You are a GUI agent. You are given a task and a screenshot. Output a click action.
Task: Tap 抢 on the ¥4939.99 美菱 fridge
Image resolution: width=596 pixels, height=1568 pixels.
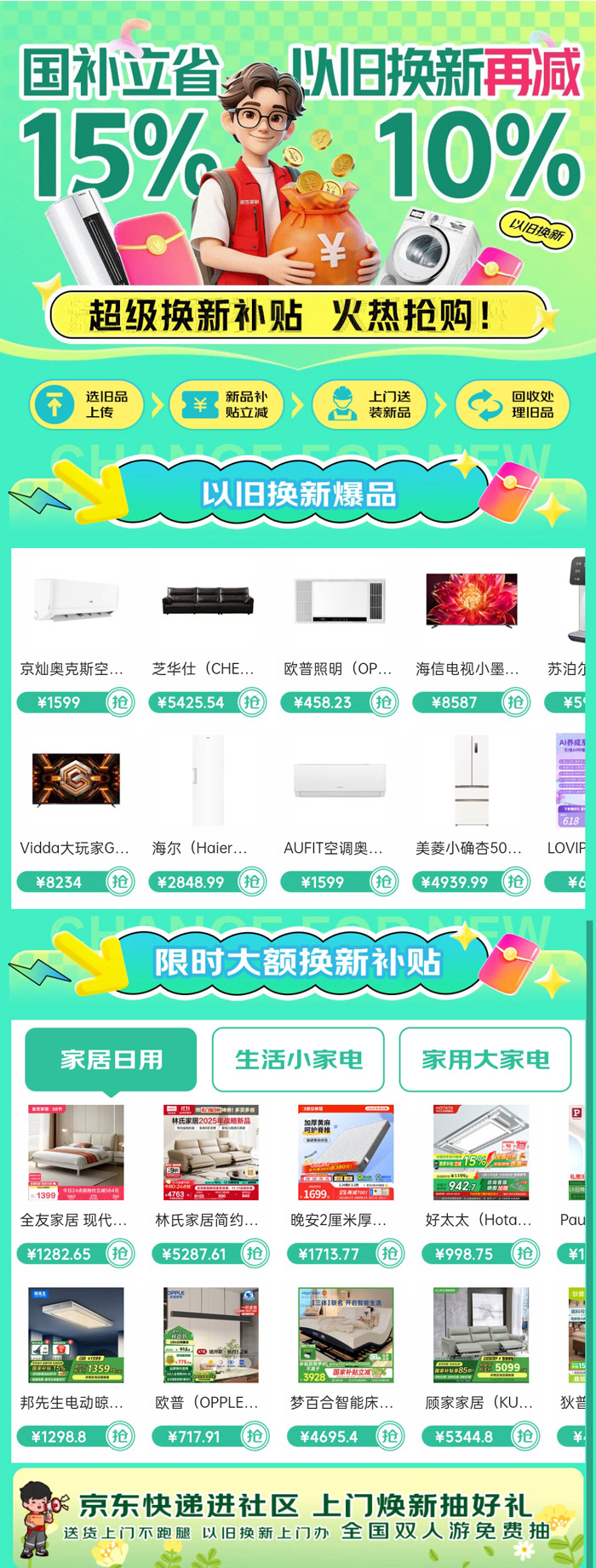pos(516,882)
